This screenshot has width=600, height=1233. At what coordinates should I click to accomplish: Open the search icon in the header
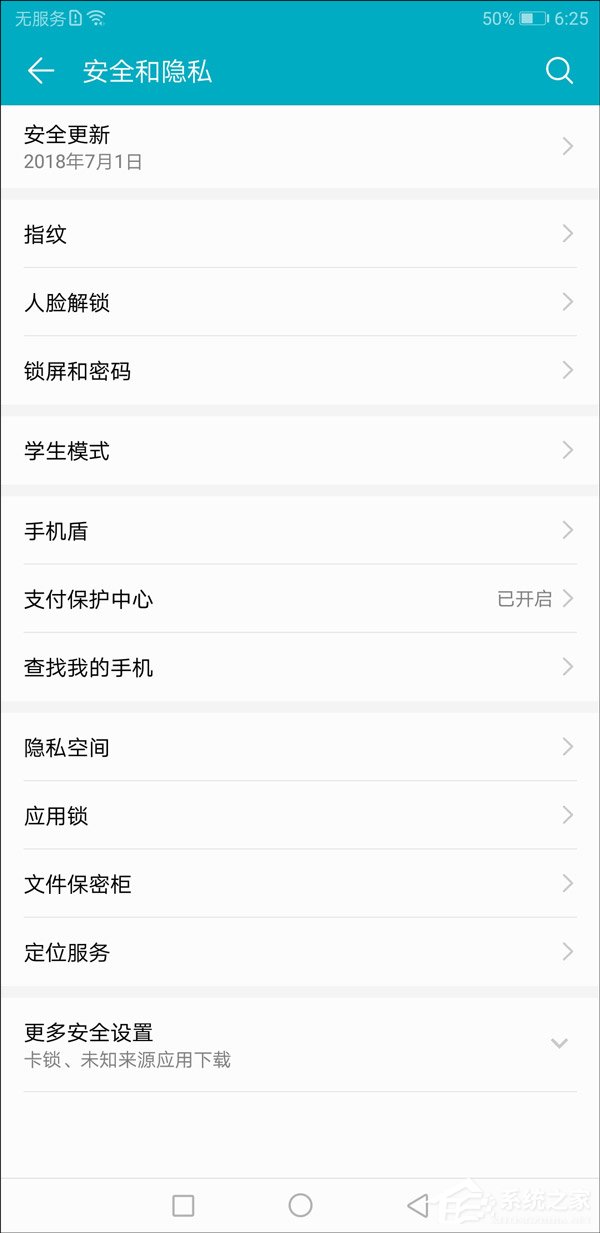pyautogui.click(x=559, y=71)
